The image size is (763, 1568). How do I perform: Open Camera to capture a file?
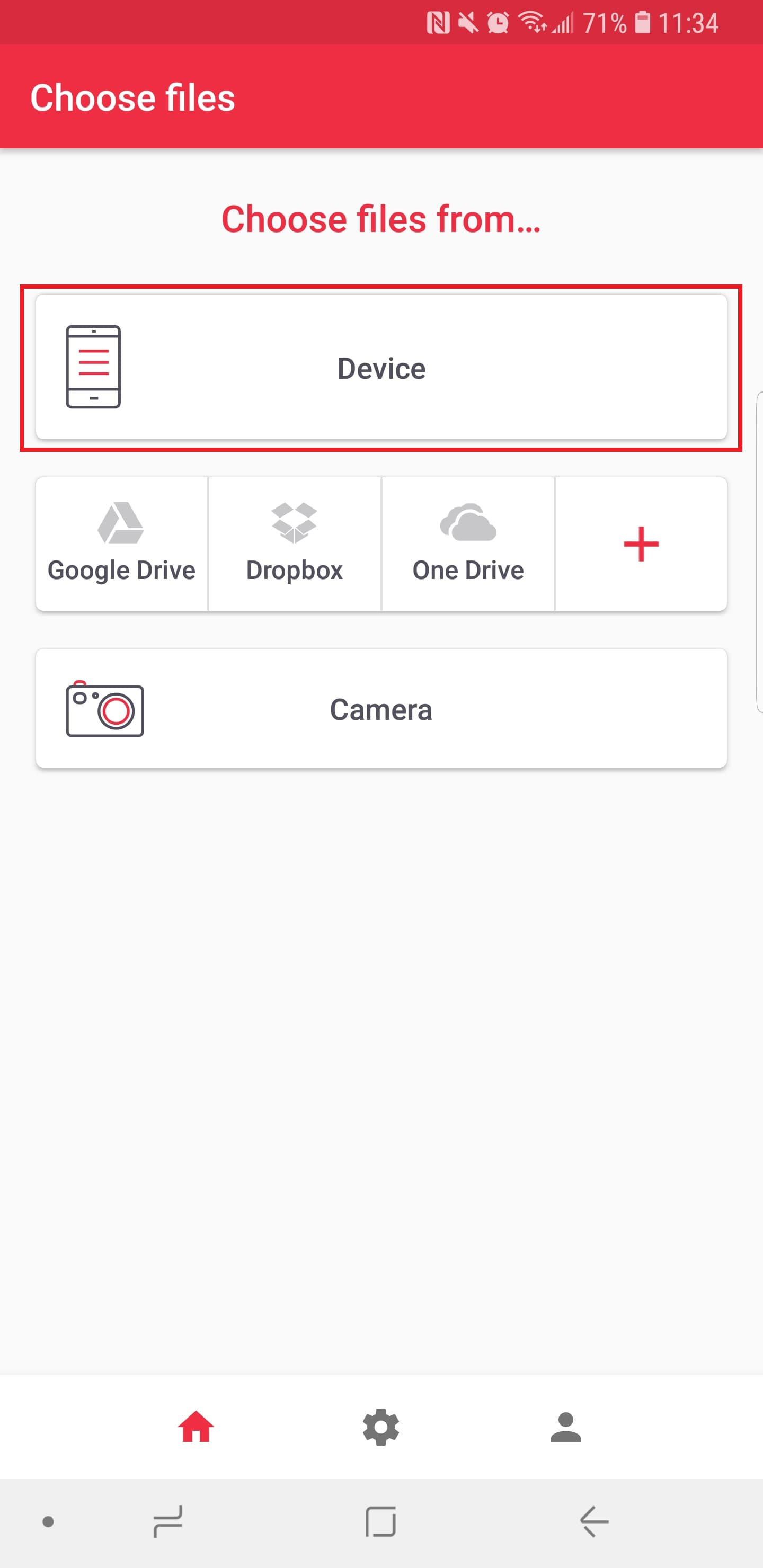(381, 709)
